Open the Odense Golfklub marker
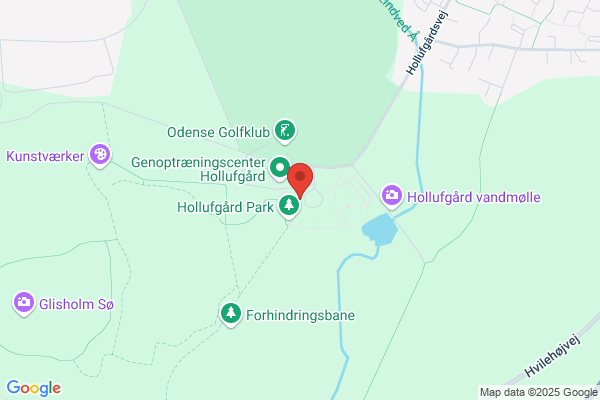 285,131
